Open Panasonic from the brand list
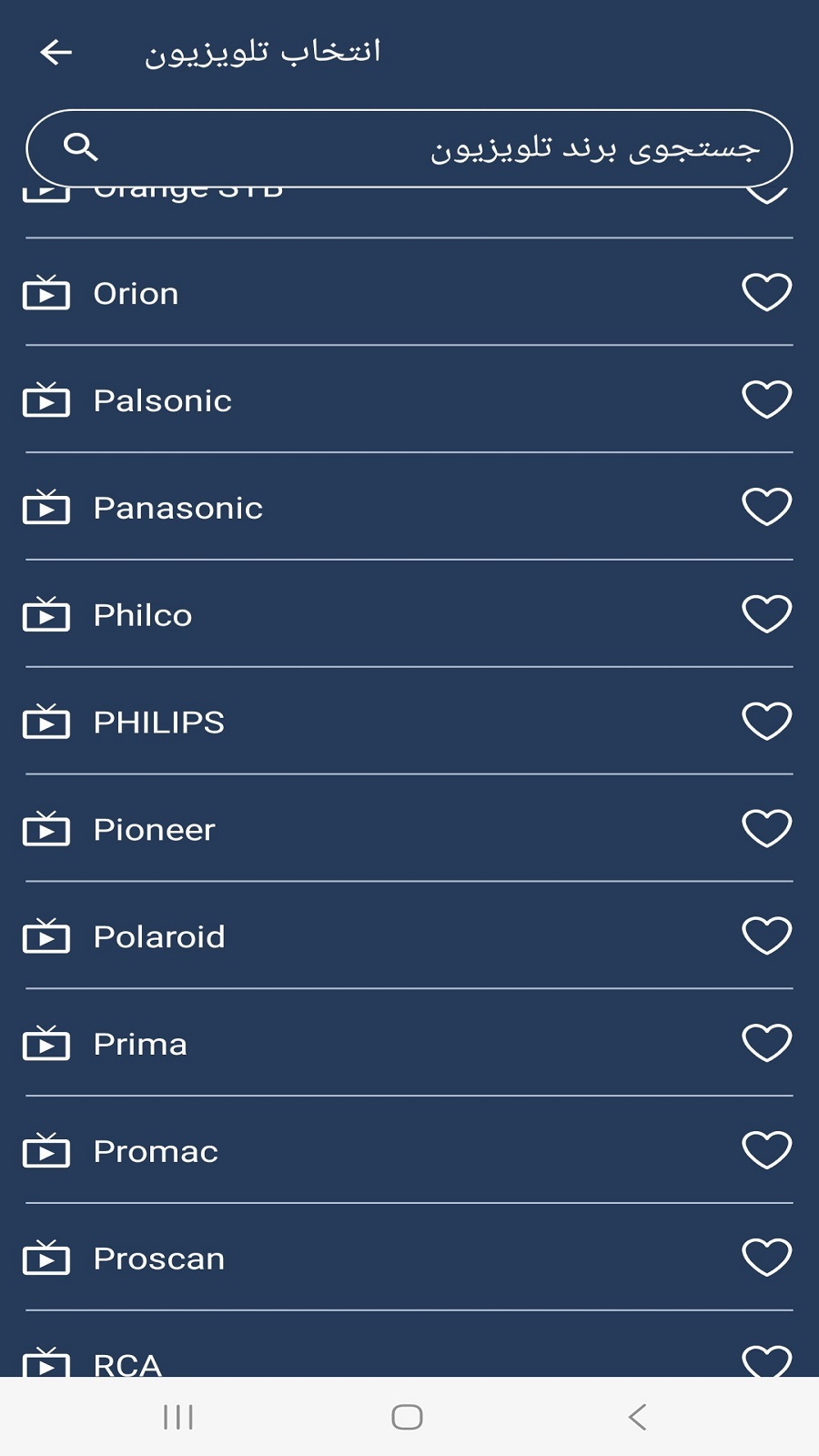Image resolution: width=819 pixels, height=1456 pixels. [x=178, y=508]
